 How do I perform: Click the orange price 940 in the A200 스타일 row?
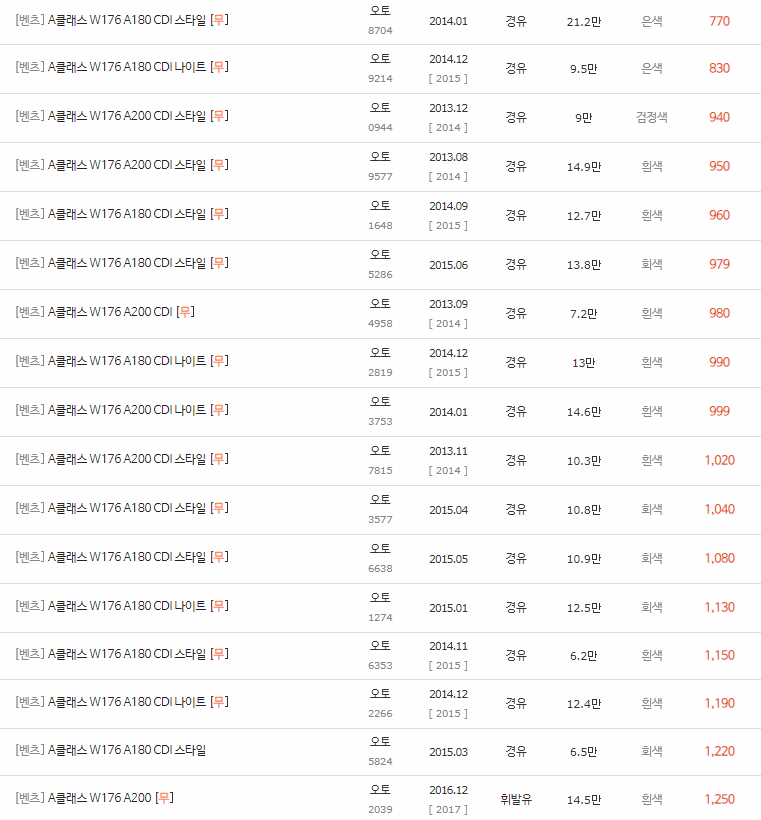tap(719, 117)
